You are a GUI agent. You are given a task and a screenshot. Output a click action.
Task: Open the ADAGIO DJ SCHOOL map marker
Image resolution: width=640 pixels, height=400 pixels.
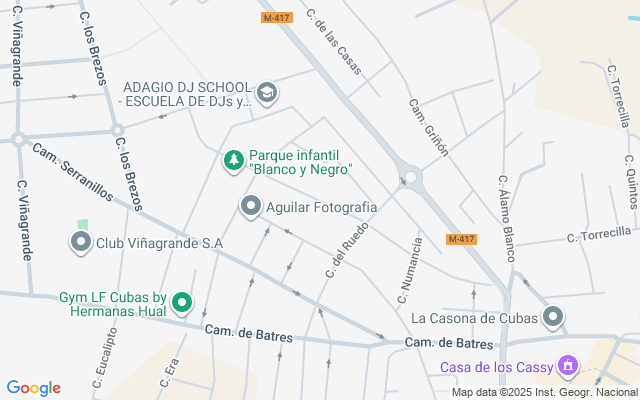pyautogui.click(x=266, y=94)
